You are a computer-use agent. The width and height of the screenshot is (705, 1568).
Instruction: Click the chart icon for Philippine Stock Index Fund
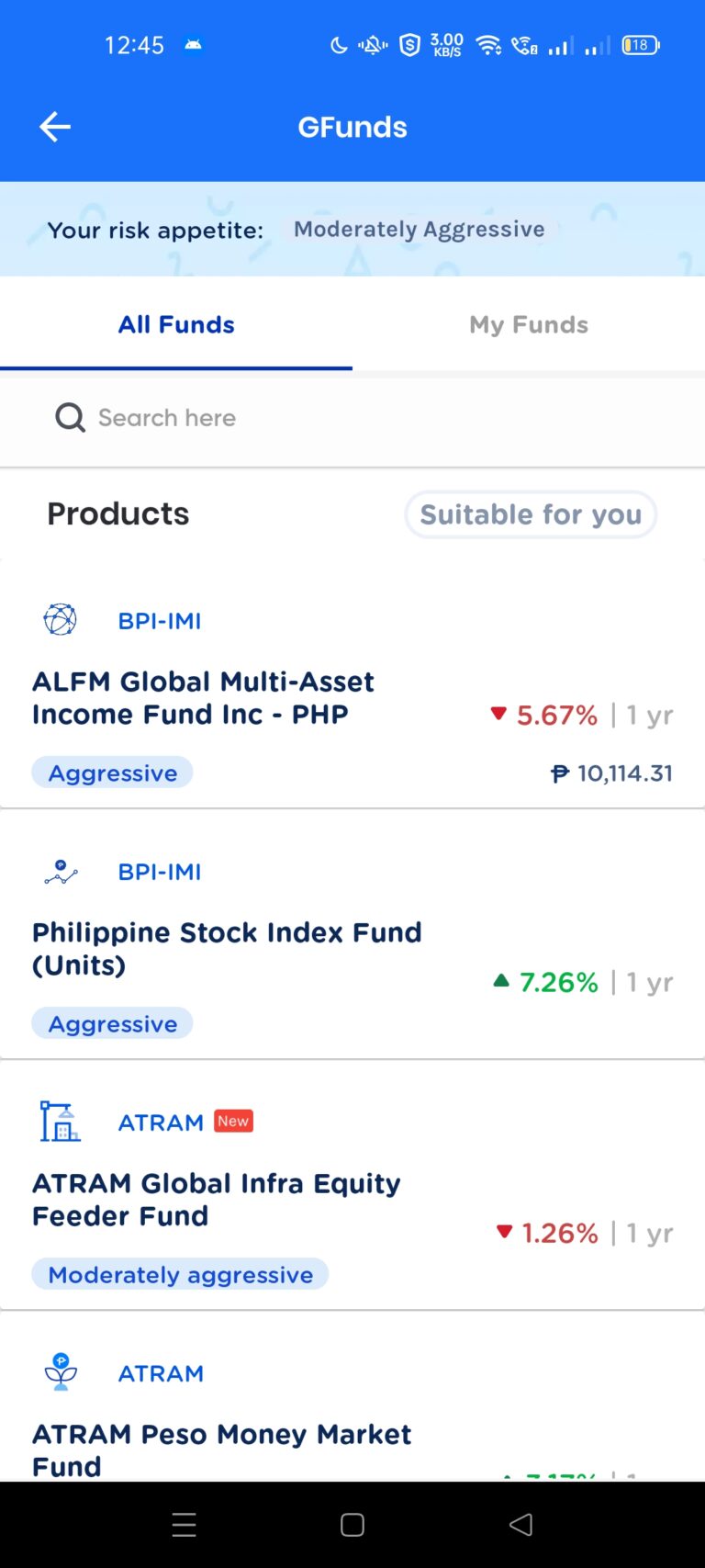pyautogui.click(x=59, y=871)
